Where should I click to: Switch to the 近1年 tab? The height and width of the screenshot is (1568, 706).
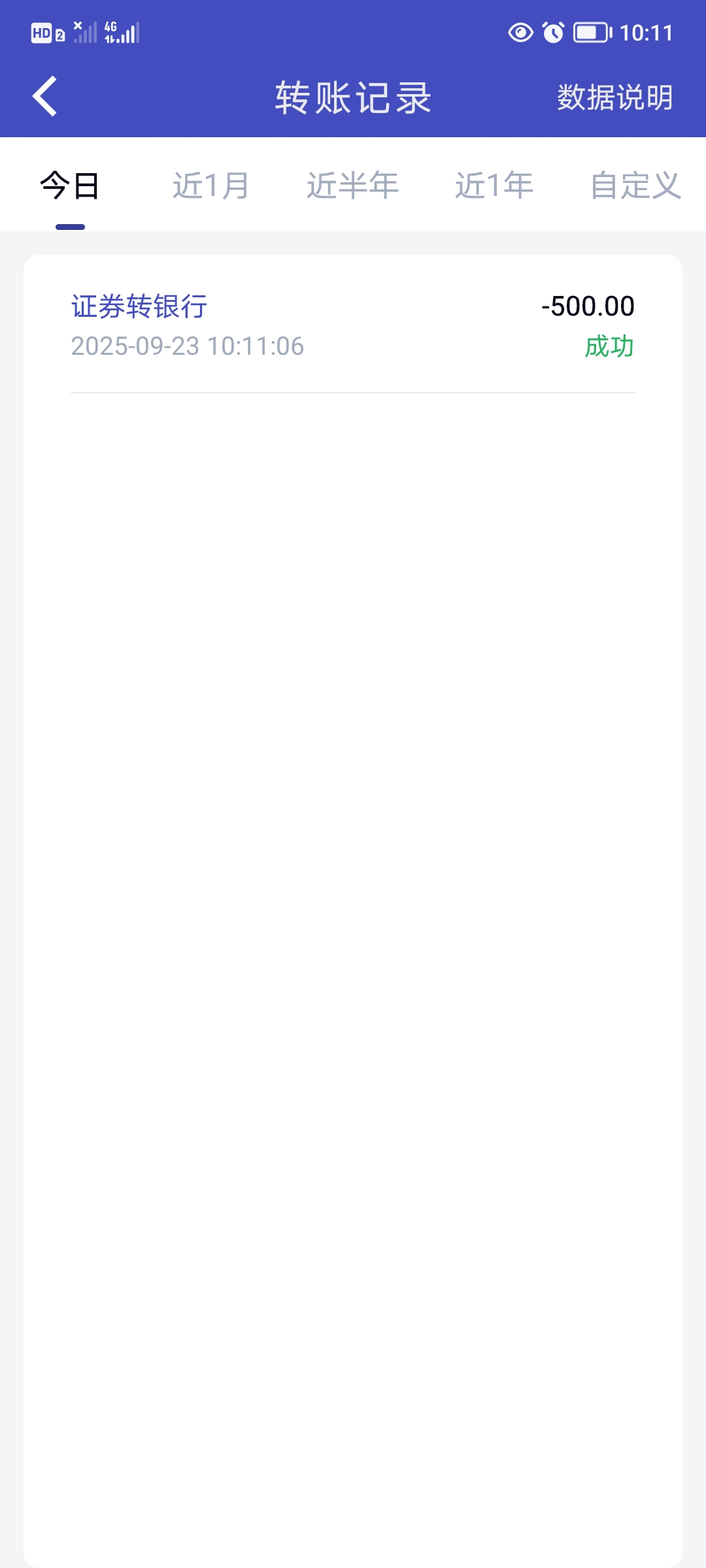494,186
